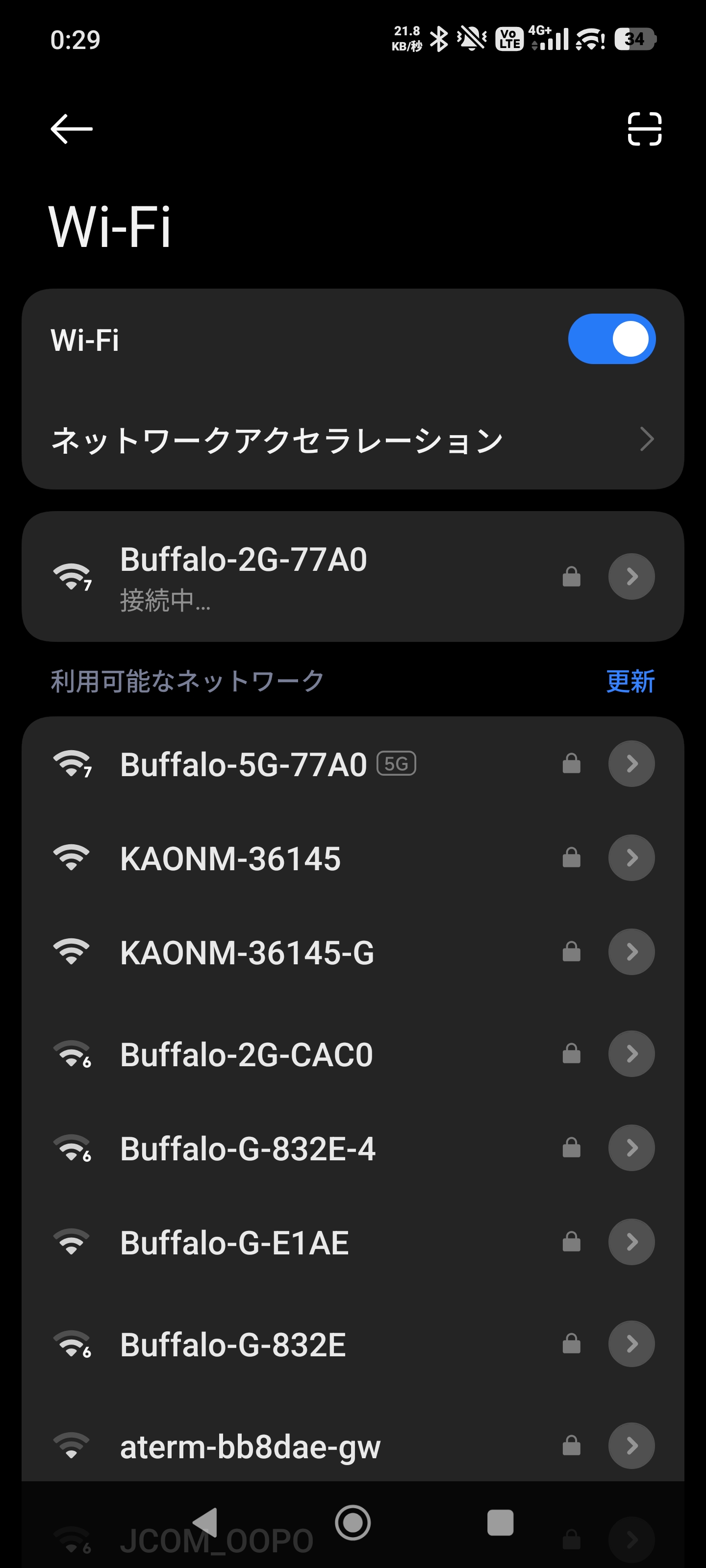Connect to Buffalo-5G-77A0
The width and height of the screenshot is (706, 1568).
244,764
